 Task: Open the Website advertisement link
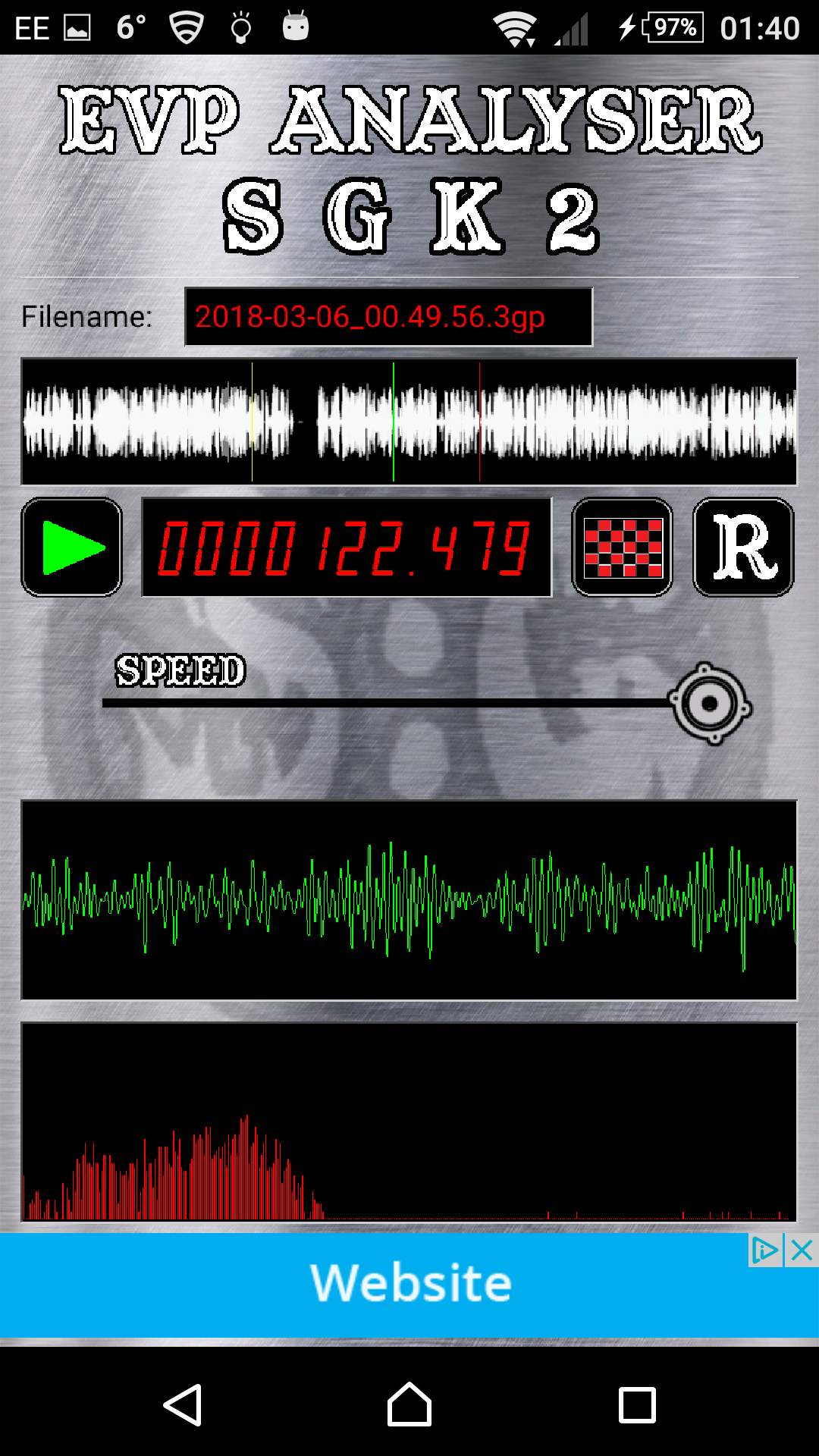tap(409, 1283)
